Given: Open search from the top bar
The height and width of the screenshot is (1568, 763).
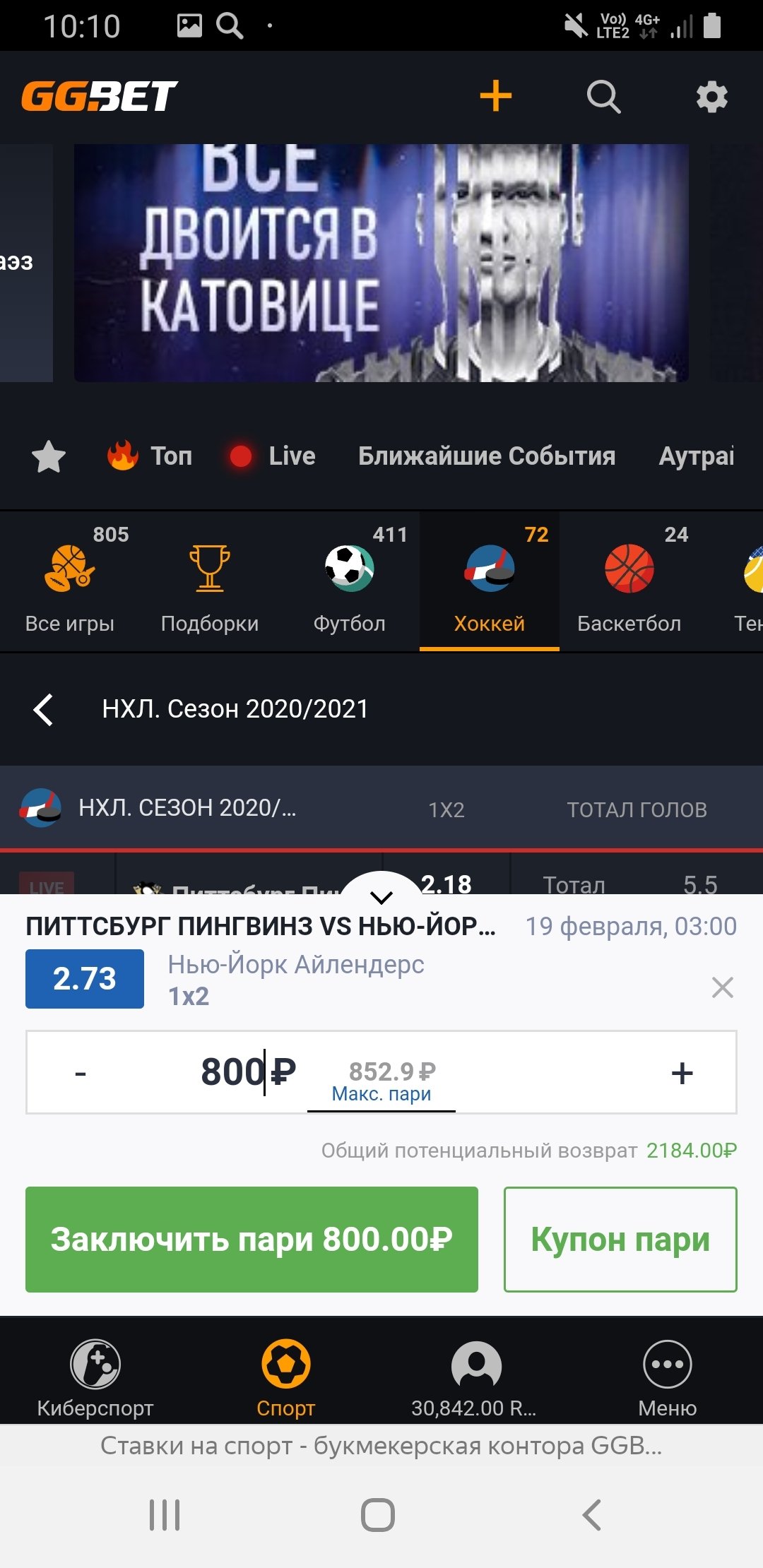Looking at the screenshot, I should point(603,96).
